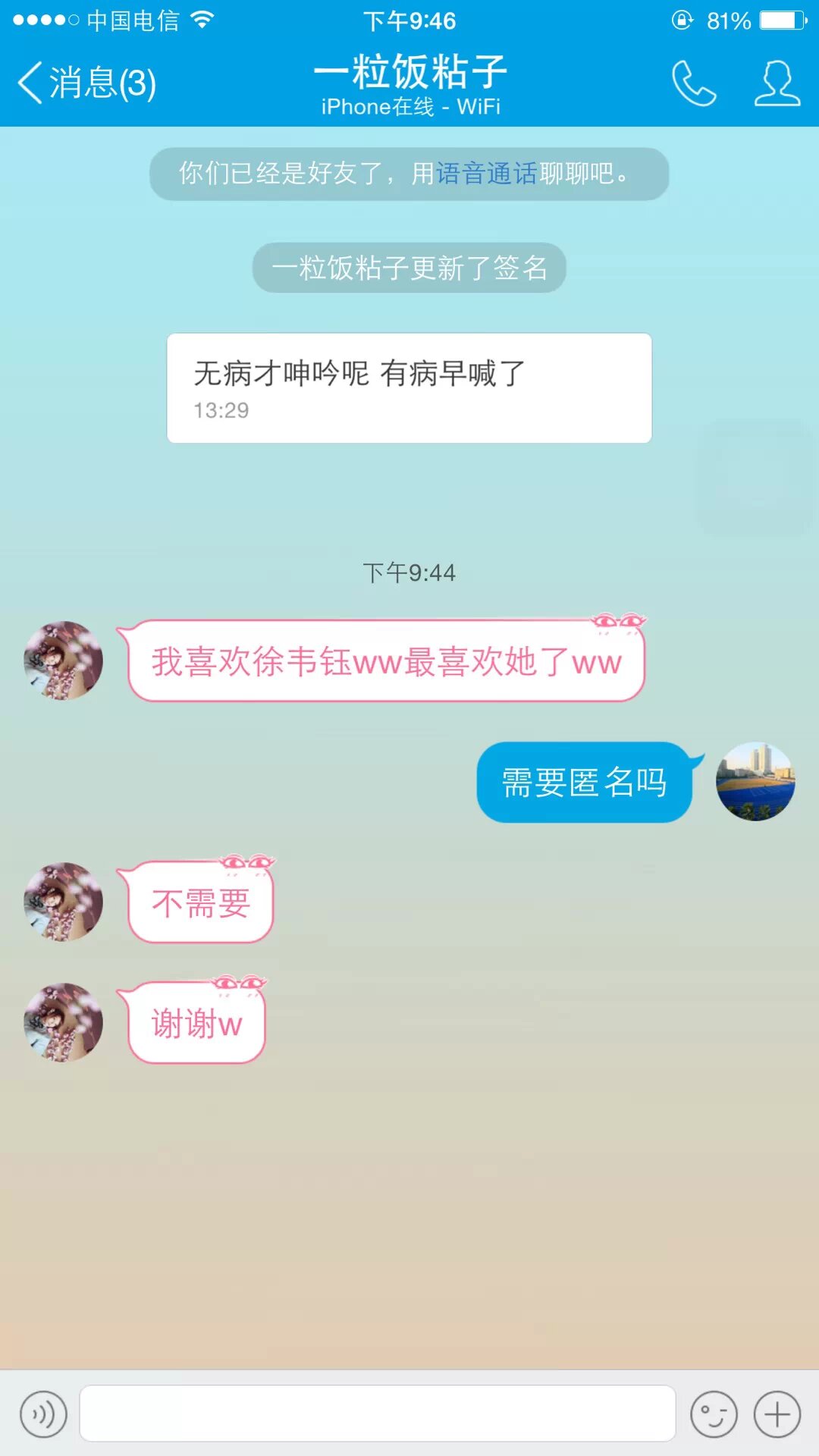Open the contact profile icon
The image size is (819, 1456).
click(x=777, y=83)
